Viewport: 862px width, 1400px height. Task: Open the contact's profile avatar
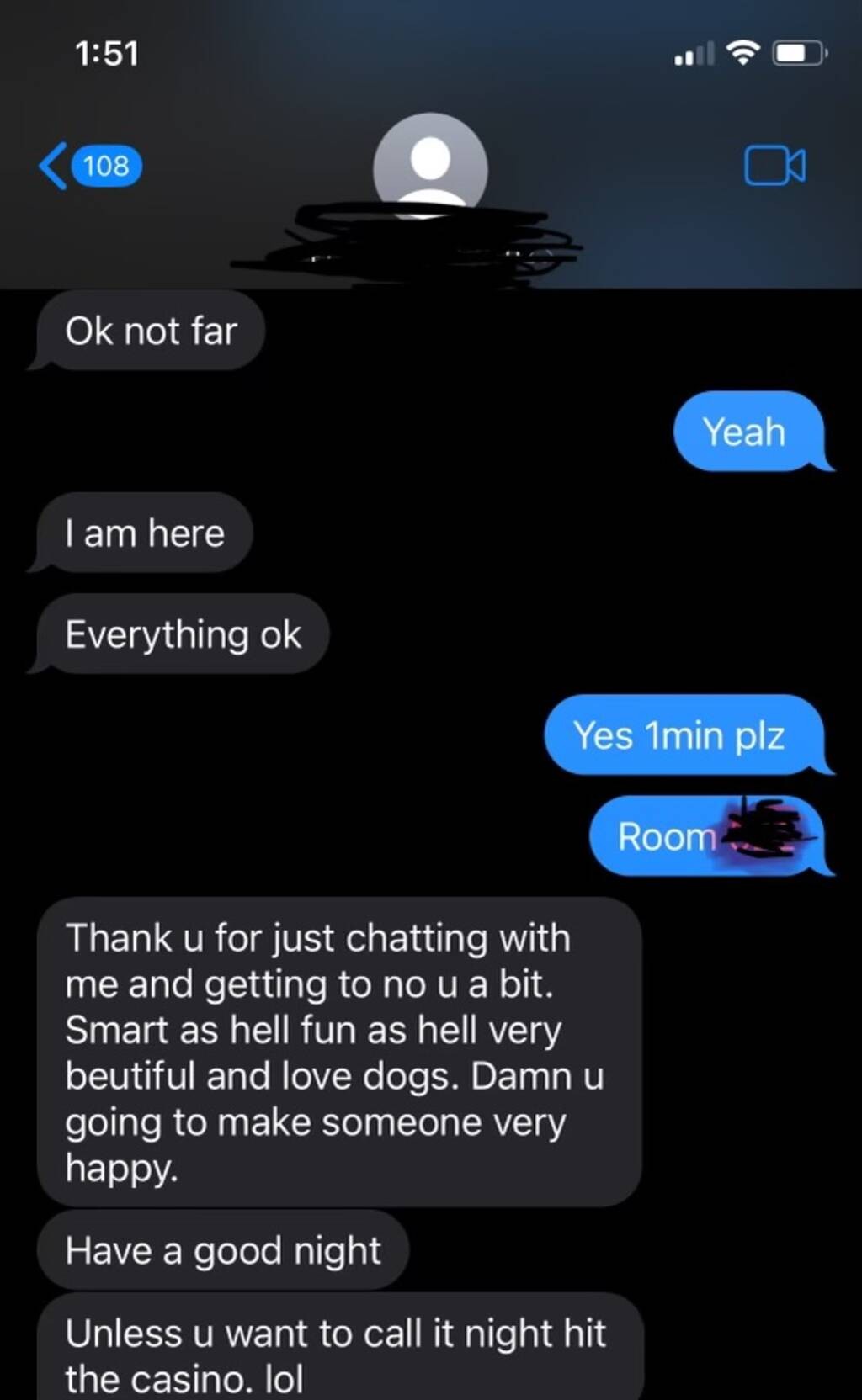coord(430,166)
